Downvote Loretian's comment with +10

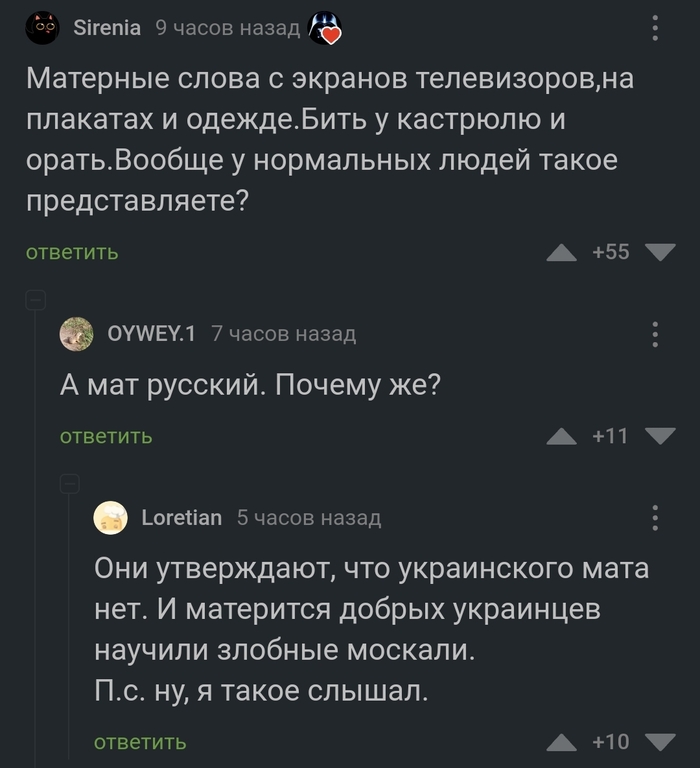[x=658, y=742]
